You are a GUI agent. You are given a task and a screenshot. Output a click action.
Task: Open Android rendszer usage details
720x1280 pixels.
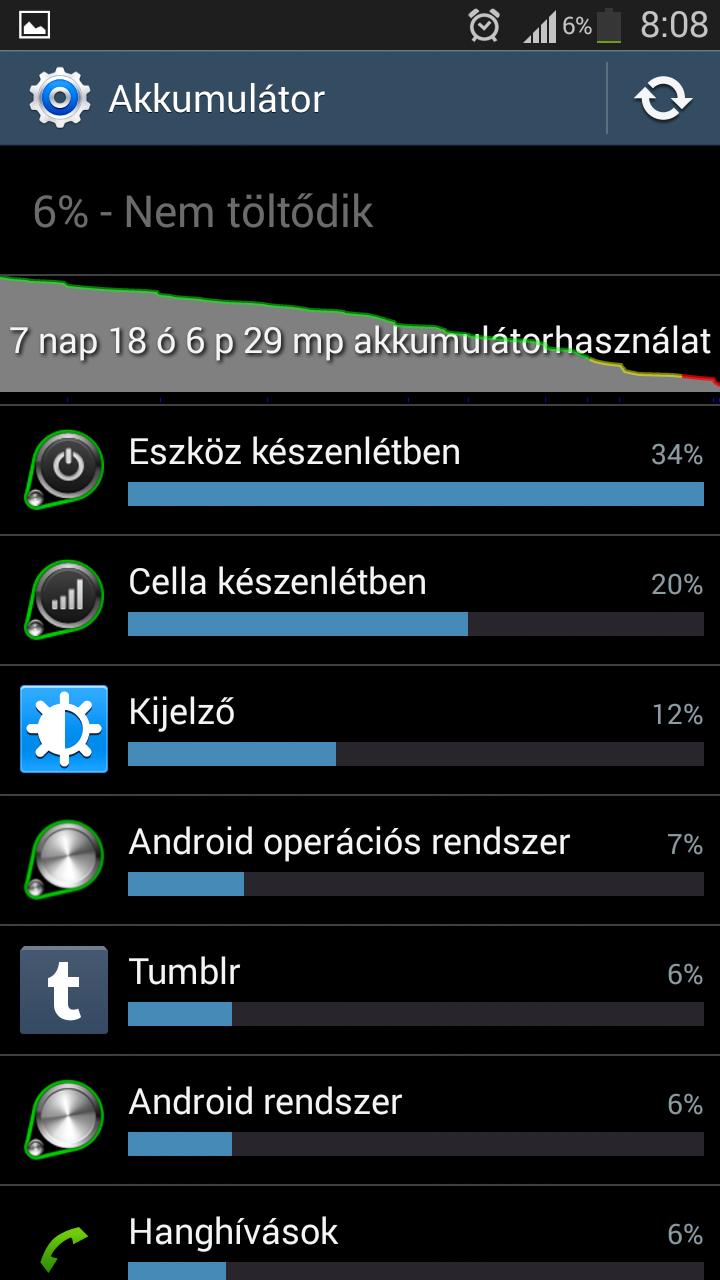pyautogui.click(x=360, y=1120)
